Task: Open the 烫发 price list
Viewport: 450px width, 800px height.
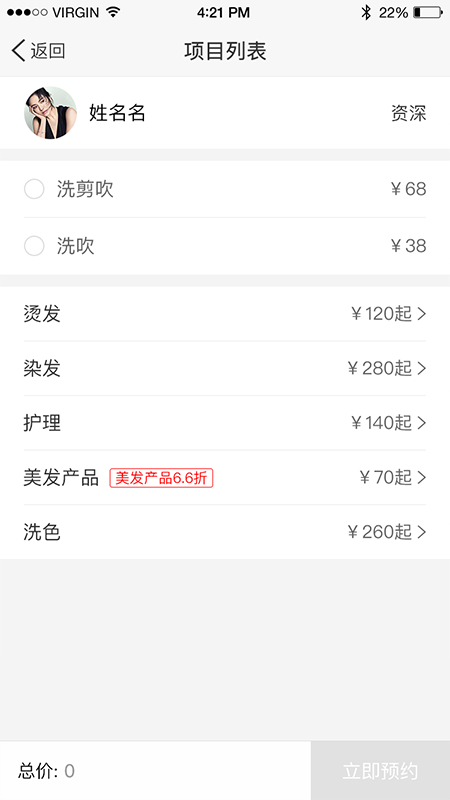Action: pyautogui.click(x=225, y=314)
